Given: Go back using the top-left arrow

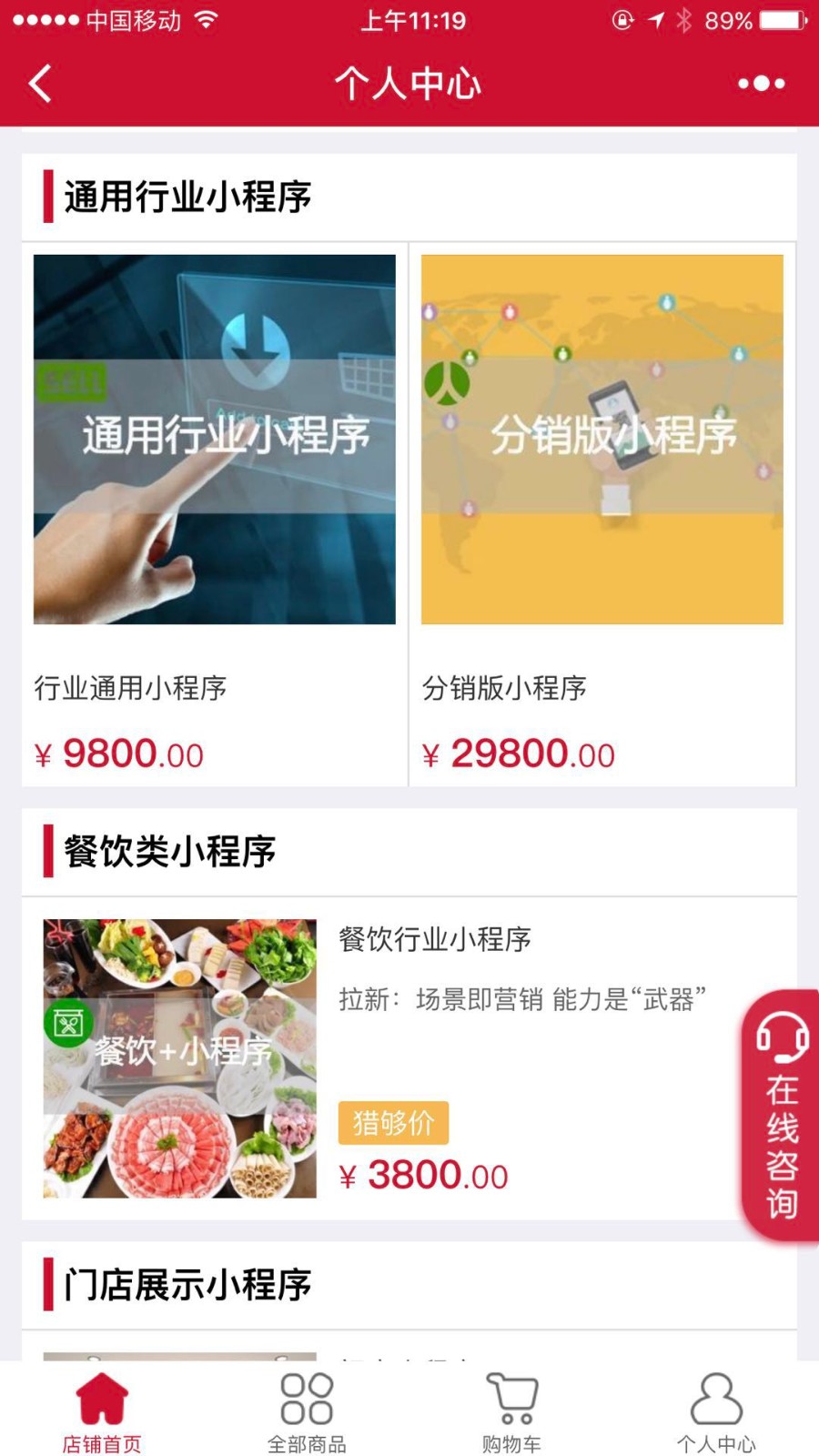Looking at the screenshot, I should tap(40, 84).
